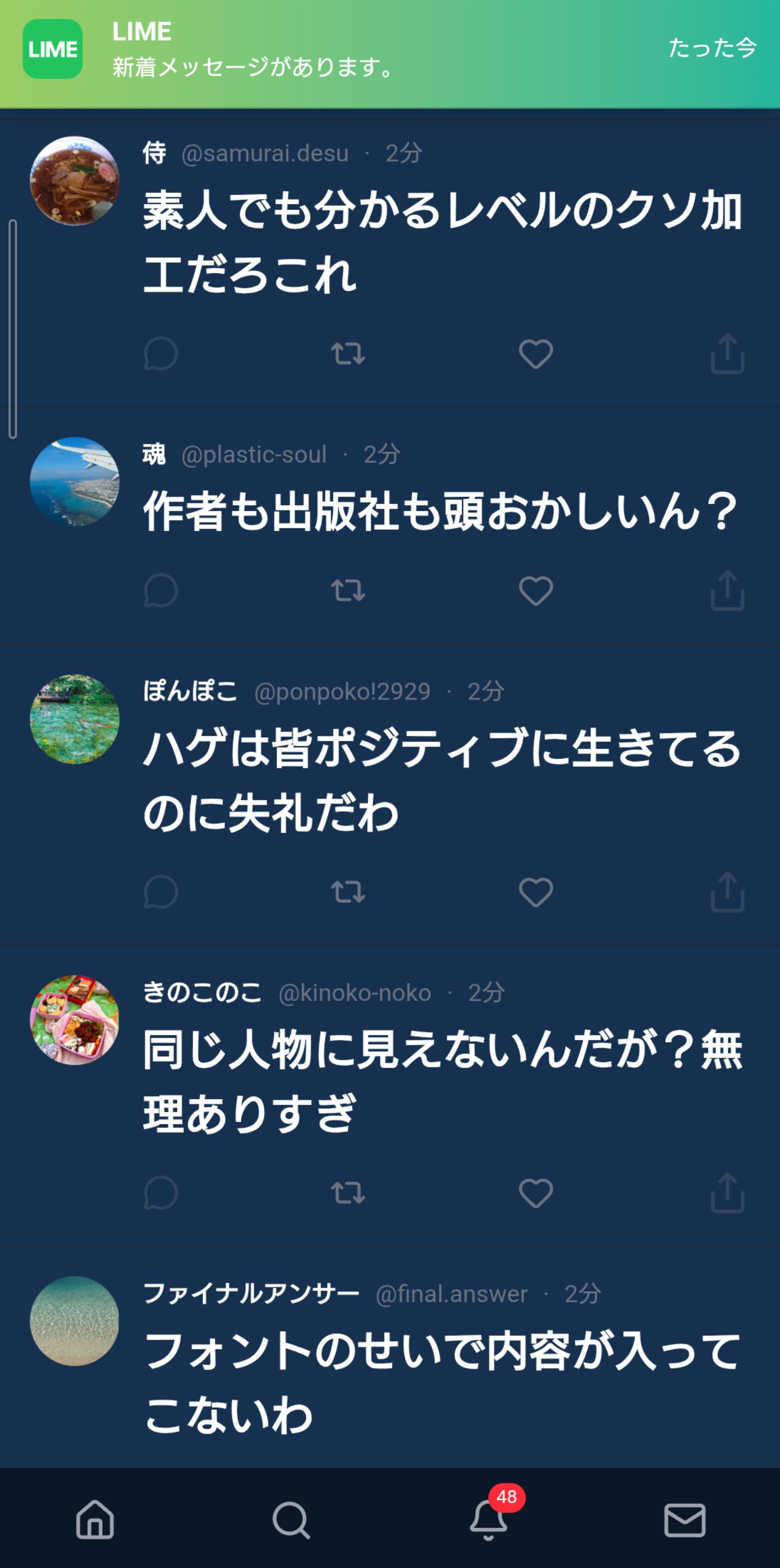Open notifications bell with 48 badge
Viewport: 780px width, 1568px height.
(489, 1520)
